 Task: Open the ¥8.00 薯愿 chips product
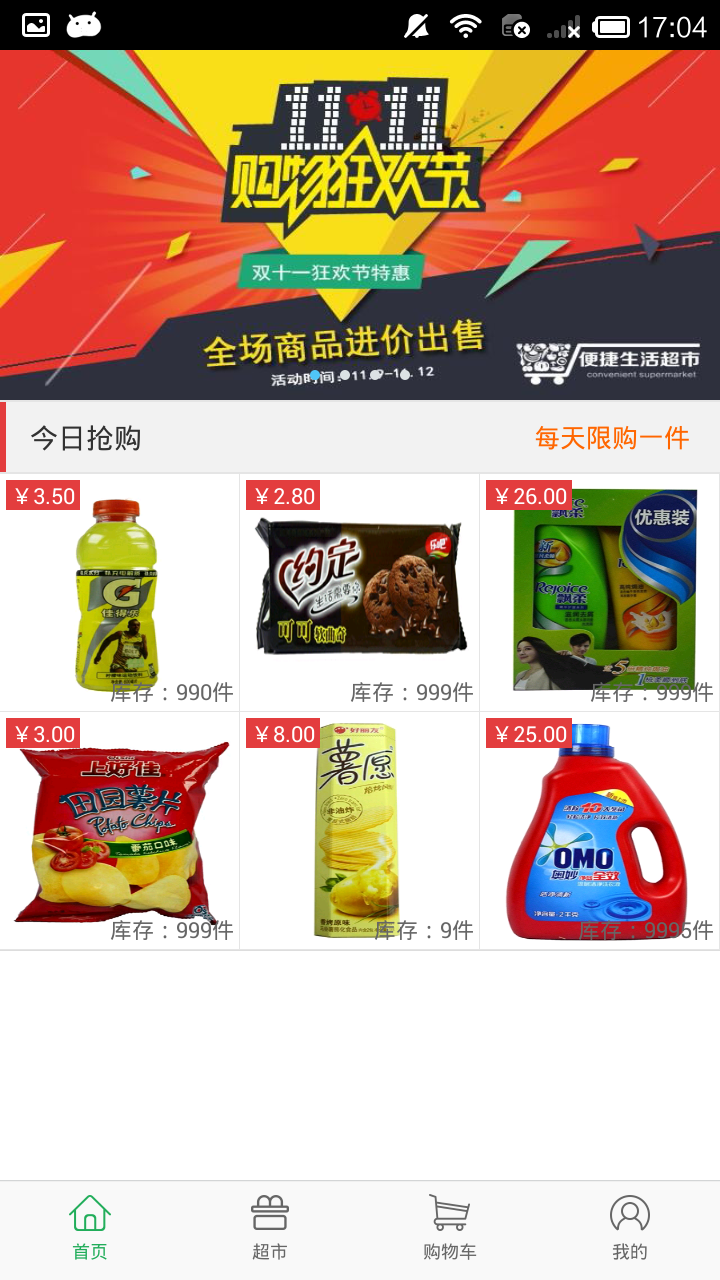[x=360, y=832]
